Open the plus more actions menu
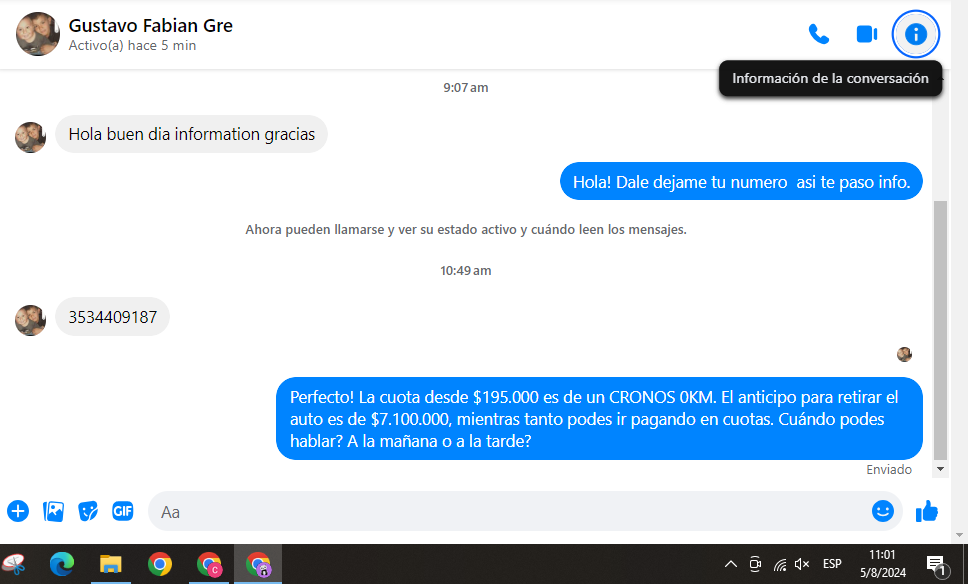Image resolution: width=968 pixels, height=584 pixels. (x=18, y=511)
